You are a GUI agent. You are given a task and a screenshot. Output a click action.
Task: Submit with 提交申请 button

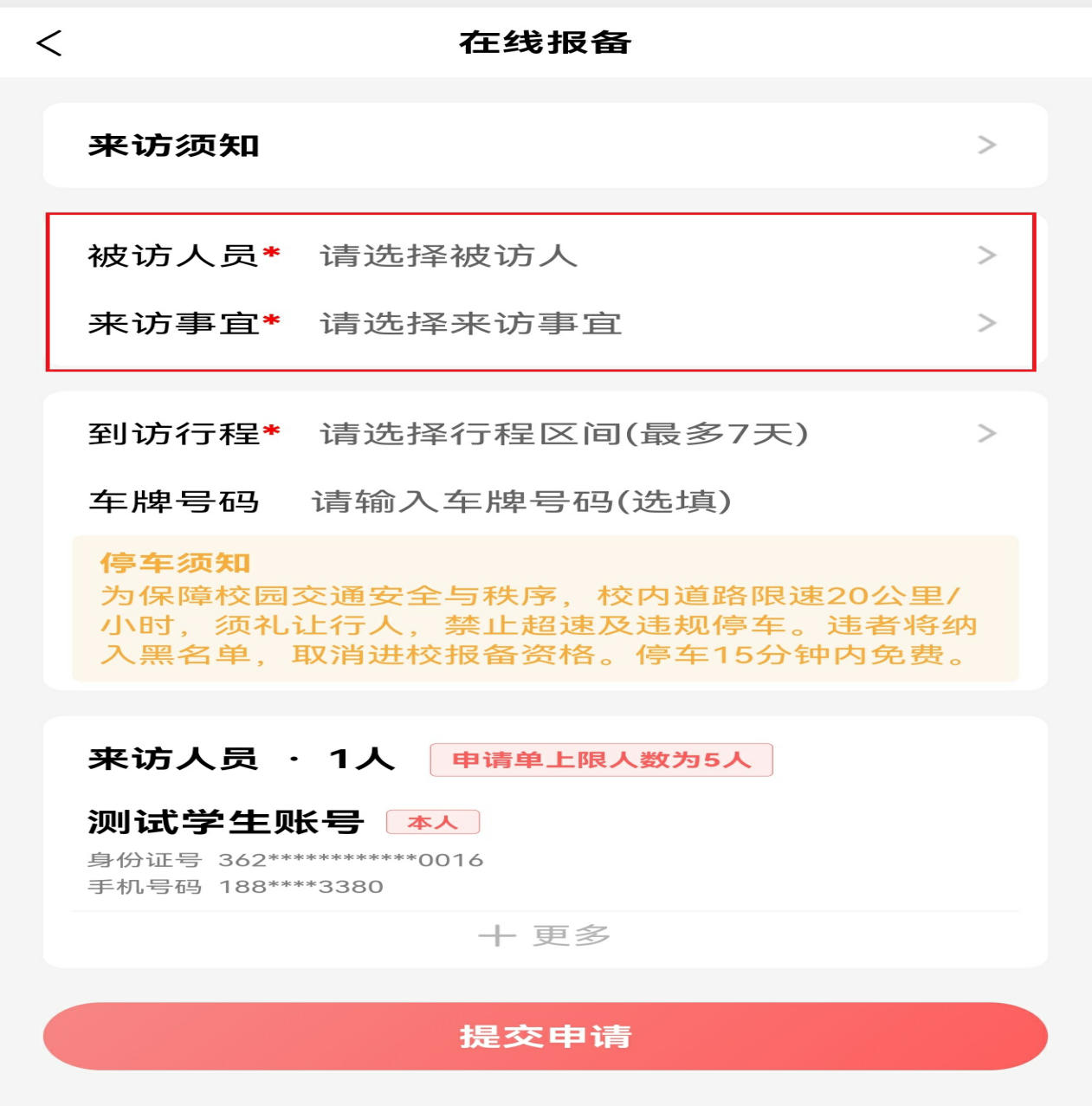click(545, 1036)
